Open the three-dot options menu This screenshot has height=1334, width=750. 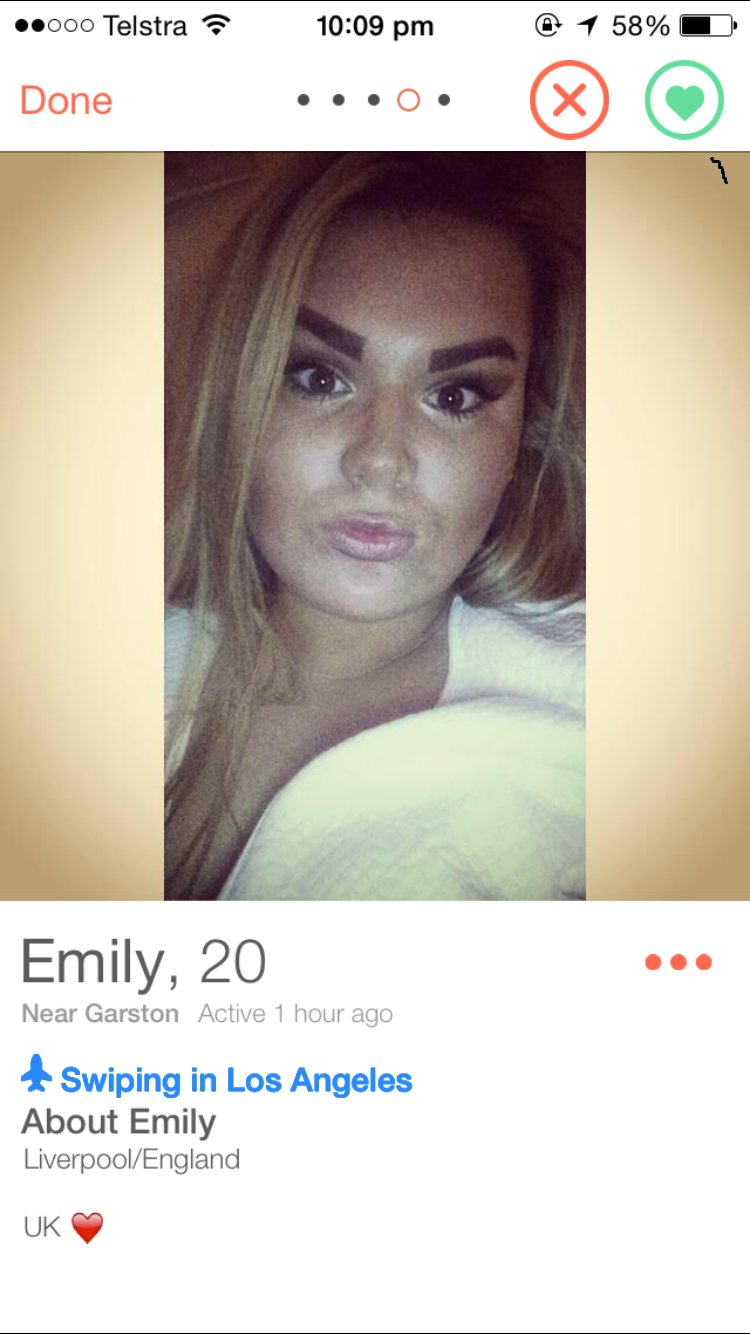coord(678,962)
